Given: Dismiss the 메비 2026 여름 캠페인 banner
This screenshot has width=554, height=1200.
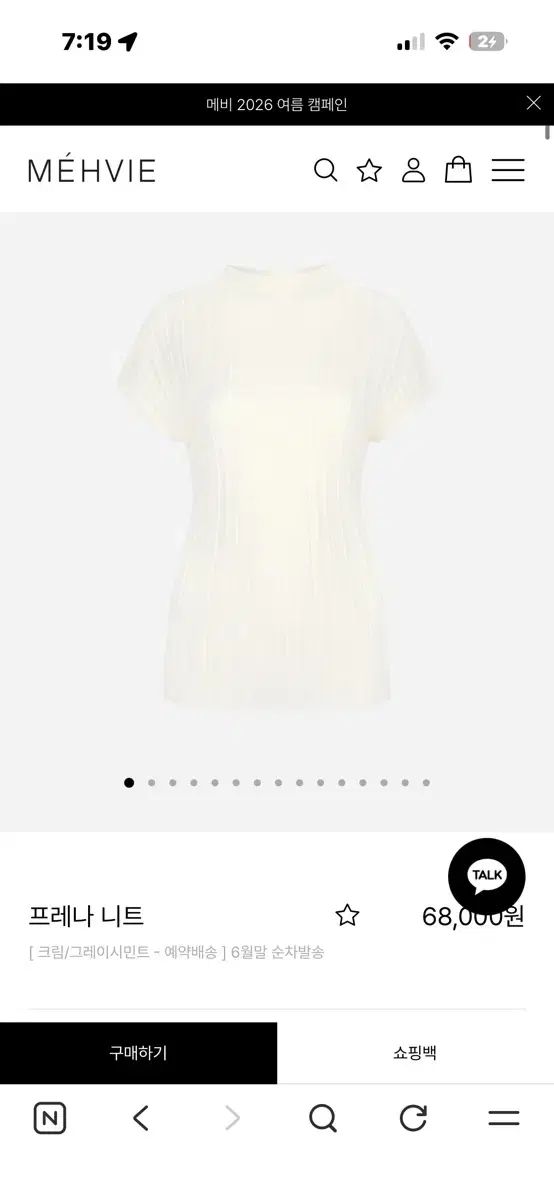Looking at the screenshot, I should [x=533, y=103].
